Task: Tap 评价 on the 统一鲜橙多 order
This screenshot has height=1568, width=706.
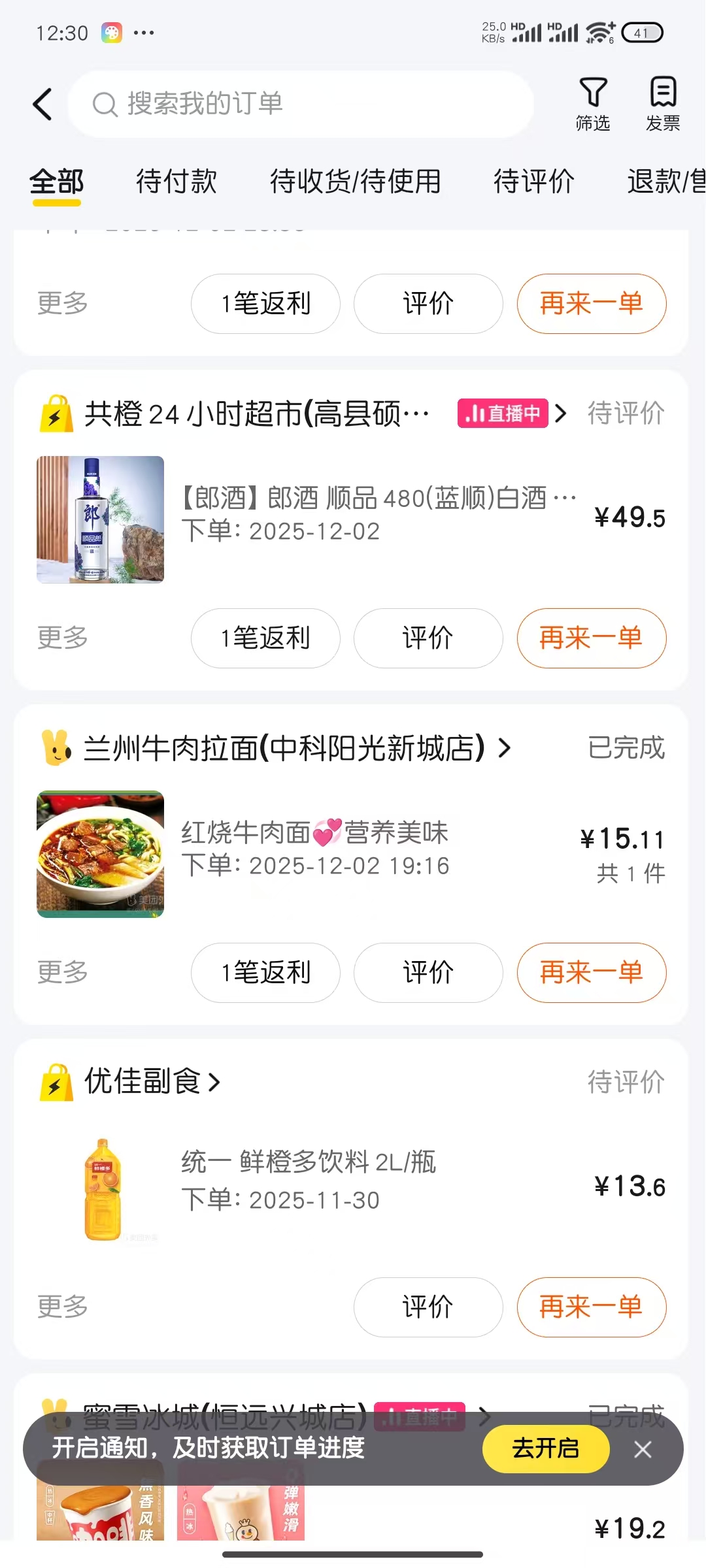Action: pyautogui.click(x=428, y=1307)
